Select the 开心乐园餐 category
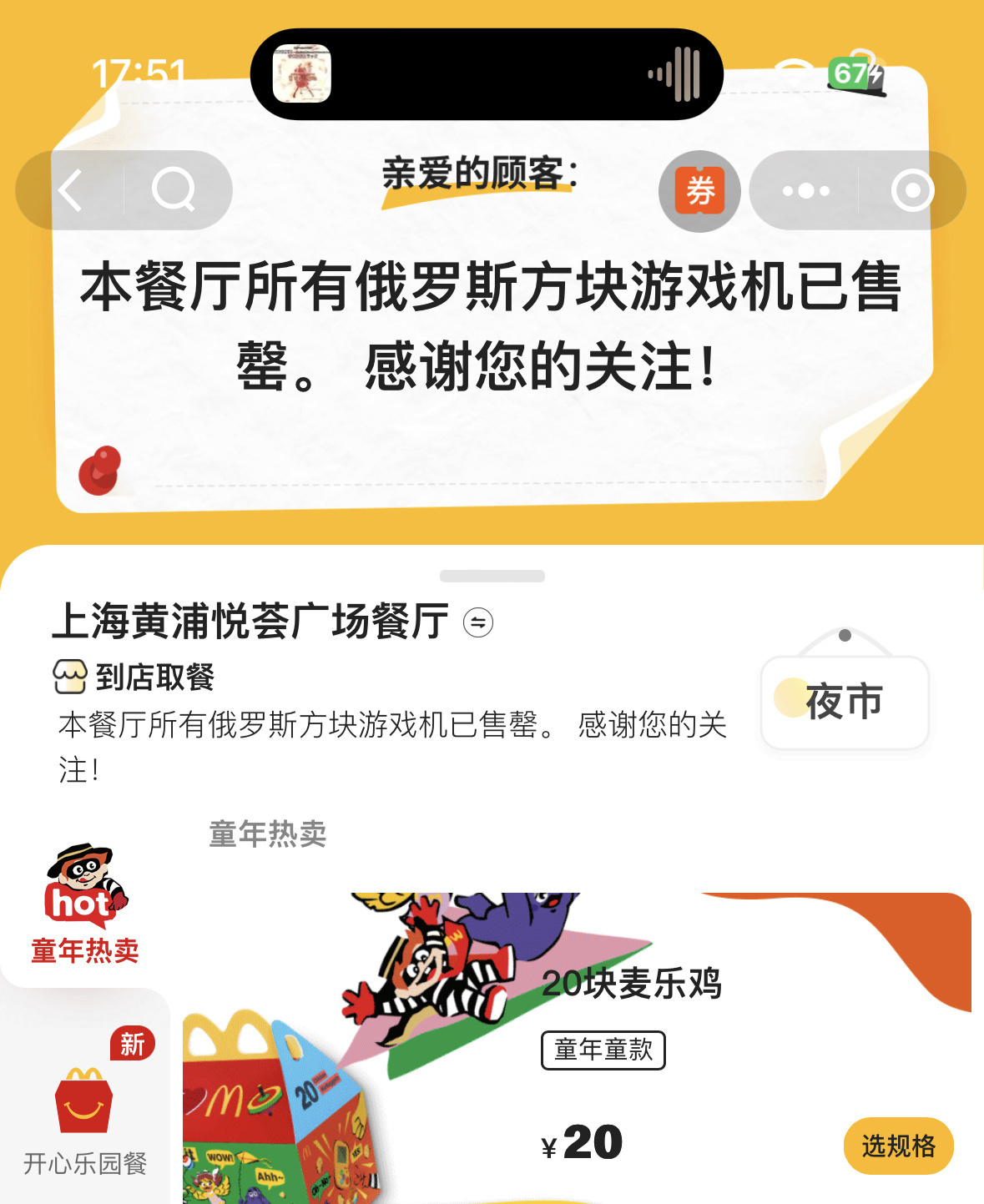The width and height of the screenshot is (984, 1204). point(85,1110)
